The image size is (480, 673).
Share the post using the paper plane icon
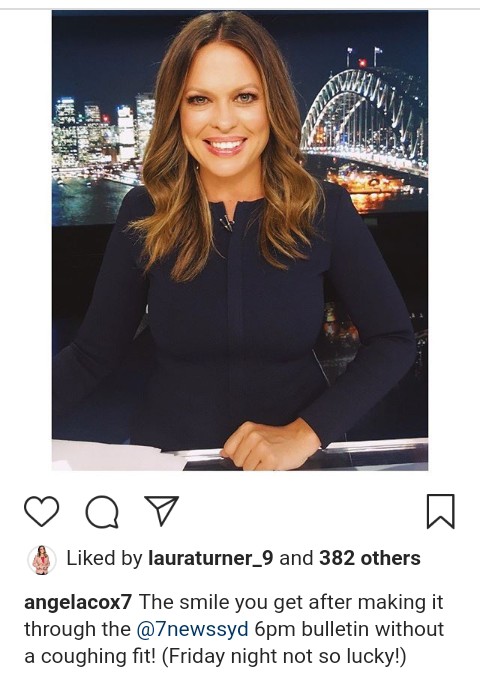tap(161, 510)
